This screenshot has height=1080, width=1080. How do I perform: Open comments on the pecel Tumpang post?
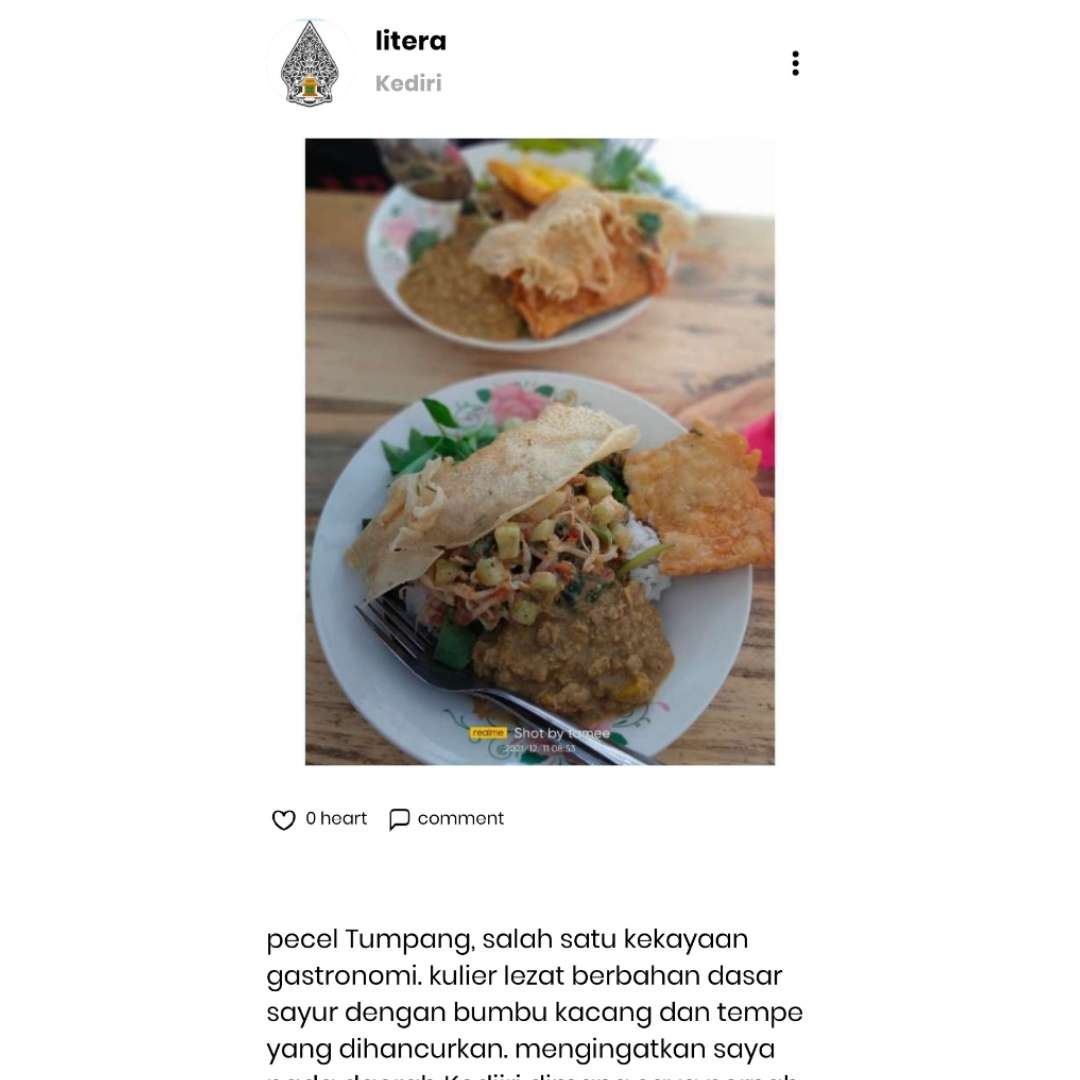(x=446, y=819)
